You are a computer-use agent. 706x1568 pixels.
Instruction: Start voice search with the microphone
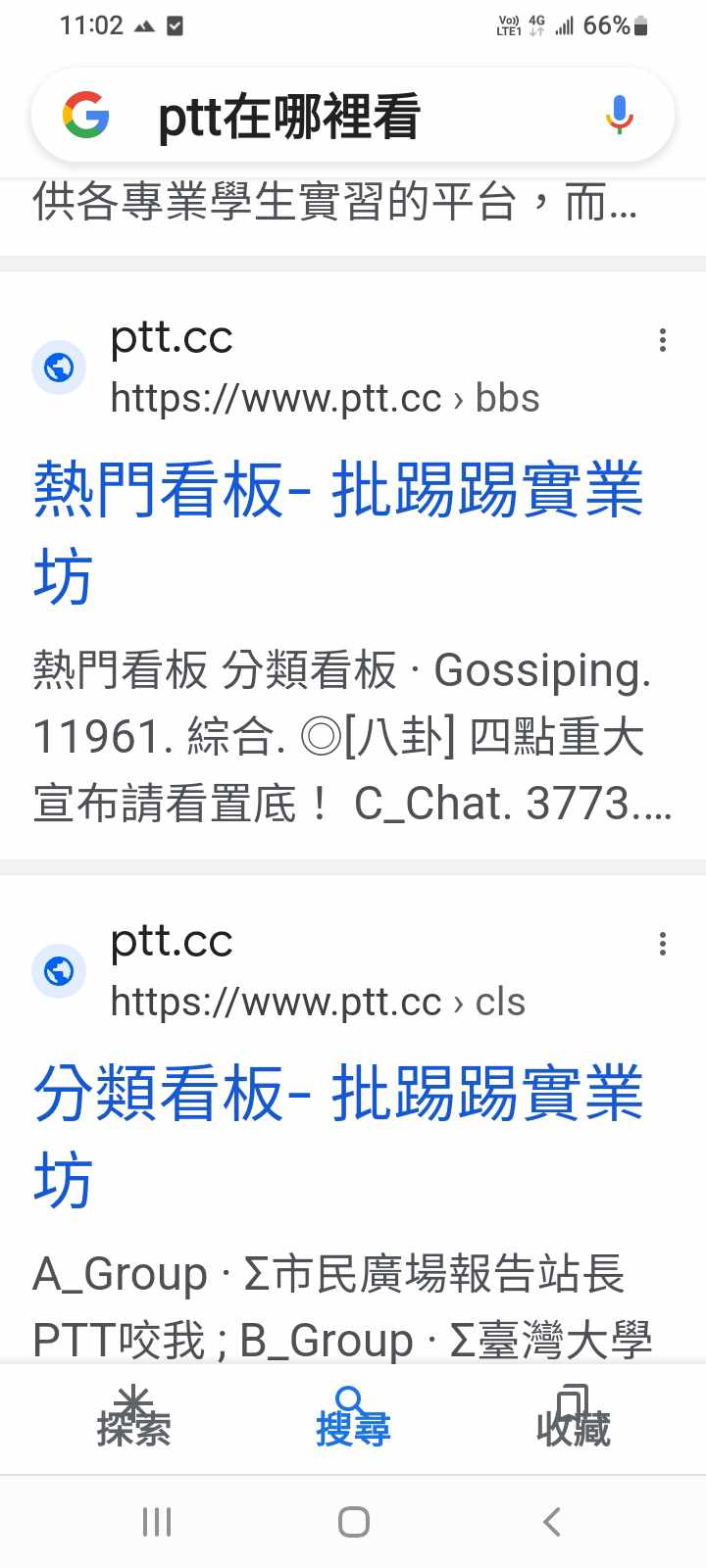(x=619, y=115)
